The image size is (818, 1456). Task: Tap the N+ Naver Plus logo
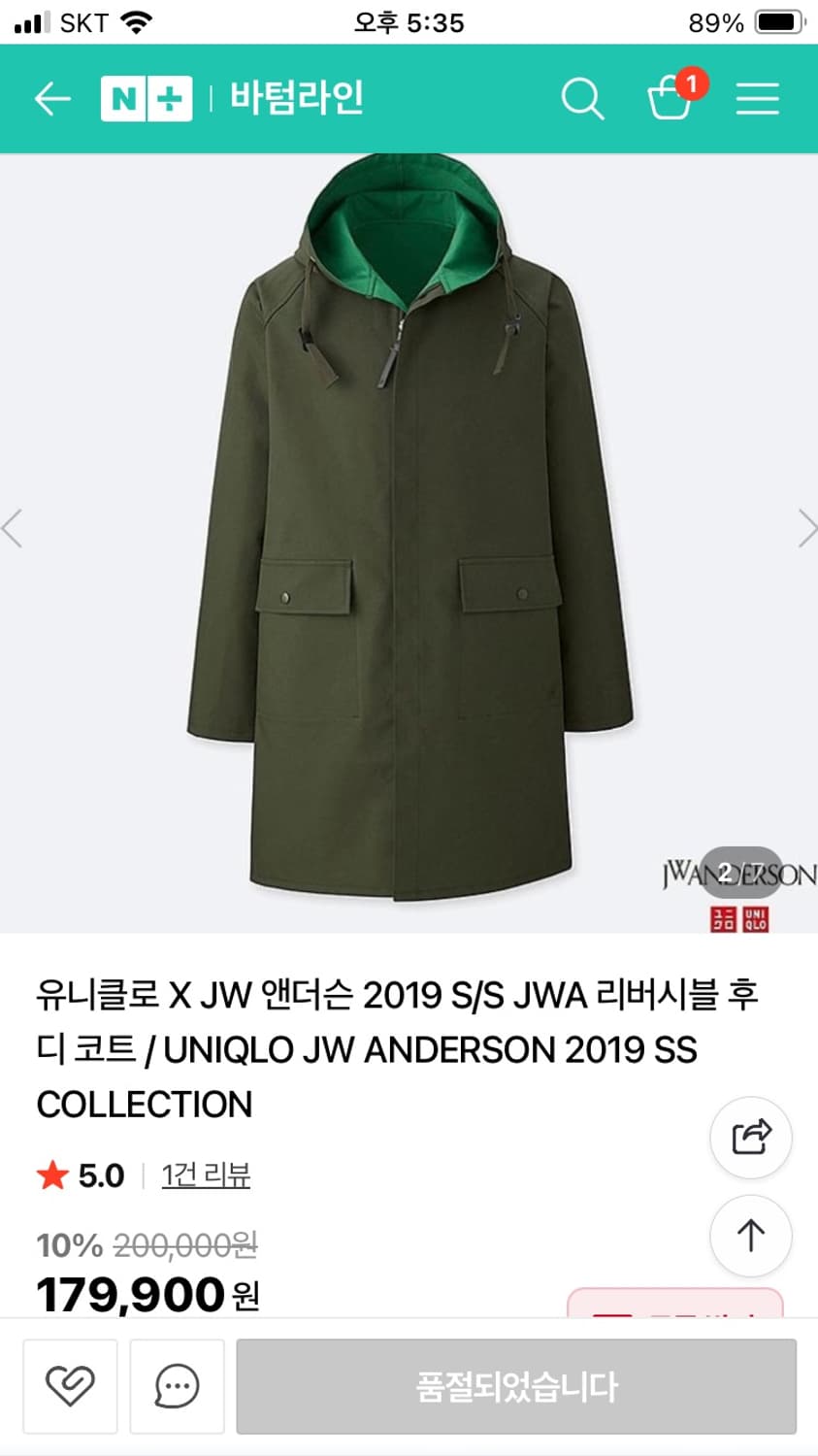click(146, 99)
